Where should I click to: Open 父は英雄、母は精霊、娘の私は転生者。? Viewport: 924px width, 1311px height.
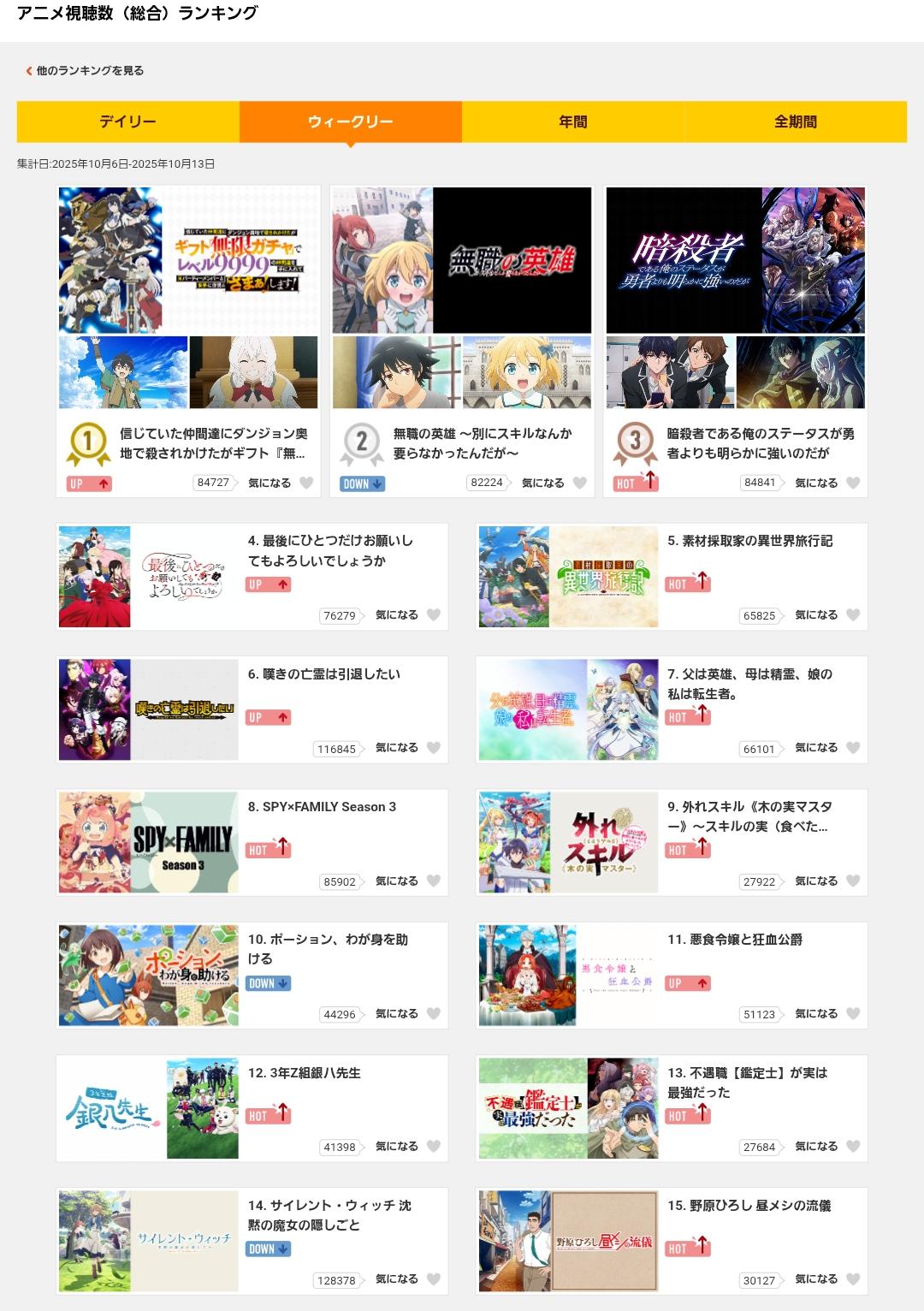(x=672, y=709)
